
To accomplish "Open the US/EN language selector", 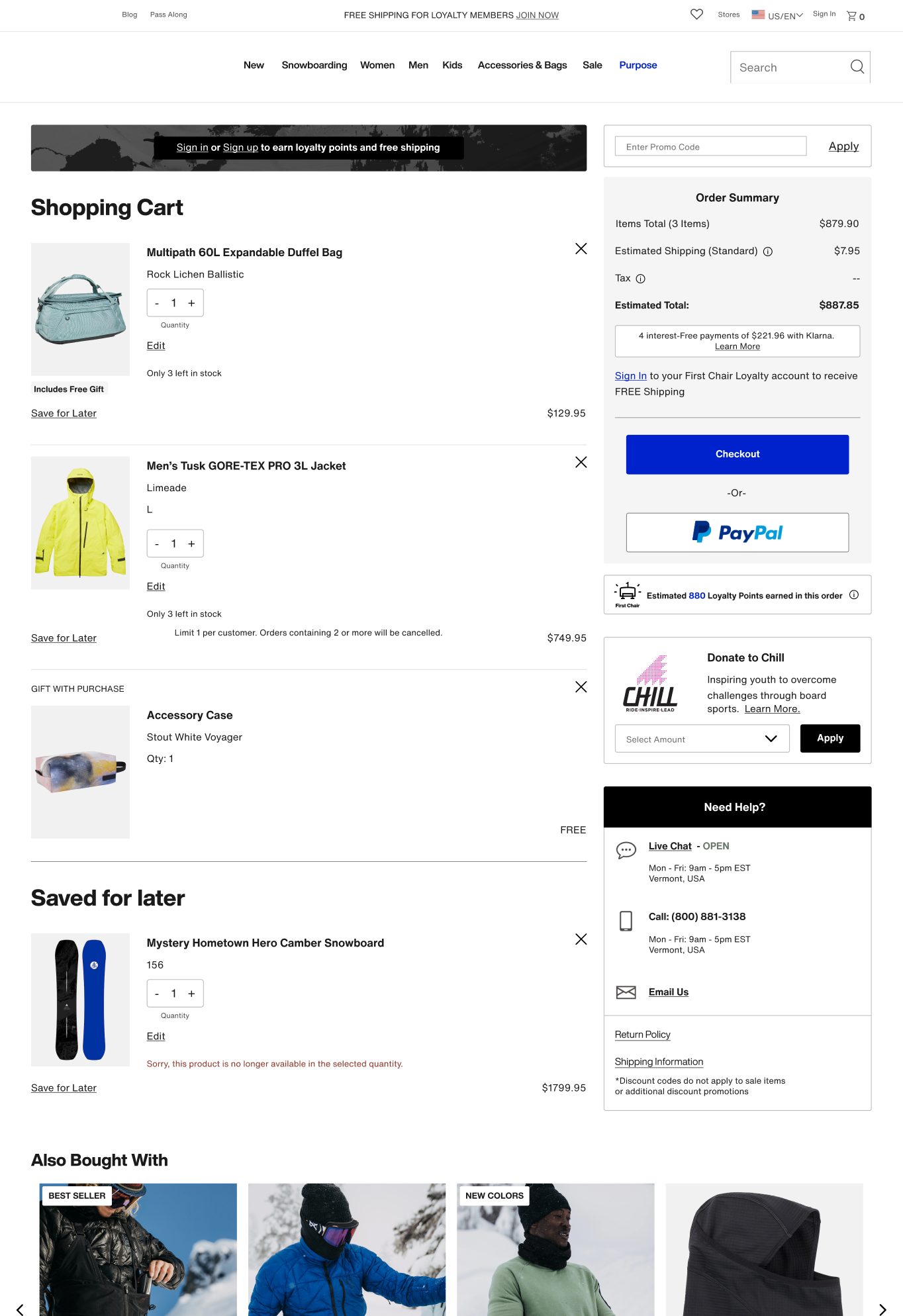I will [x=777, y=15].
